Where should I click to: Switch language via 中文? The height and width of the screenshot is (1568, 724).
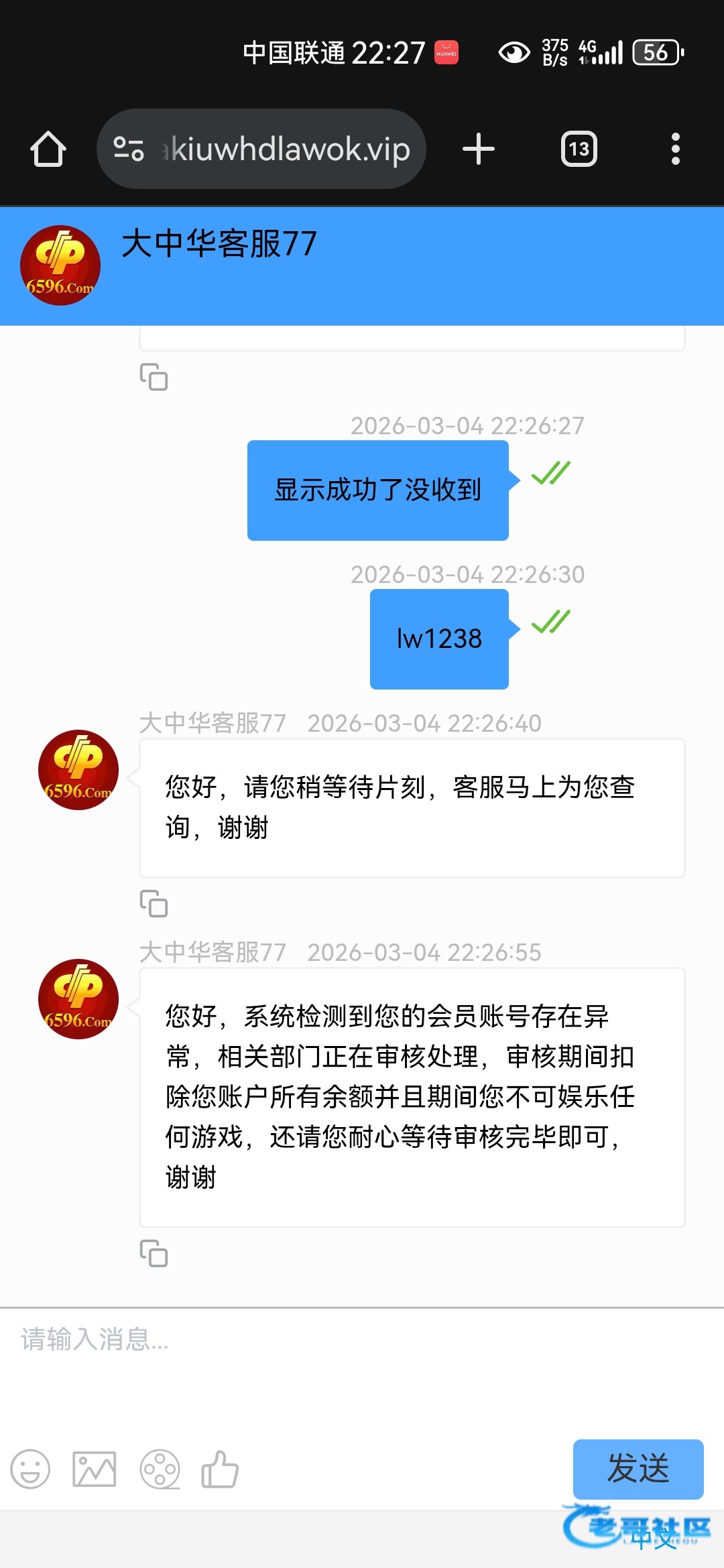point(654,1539)
